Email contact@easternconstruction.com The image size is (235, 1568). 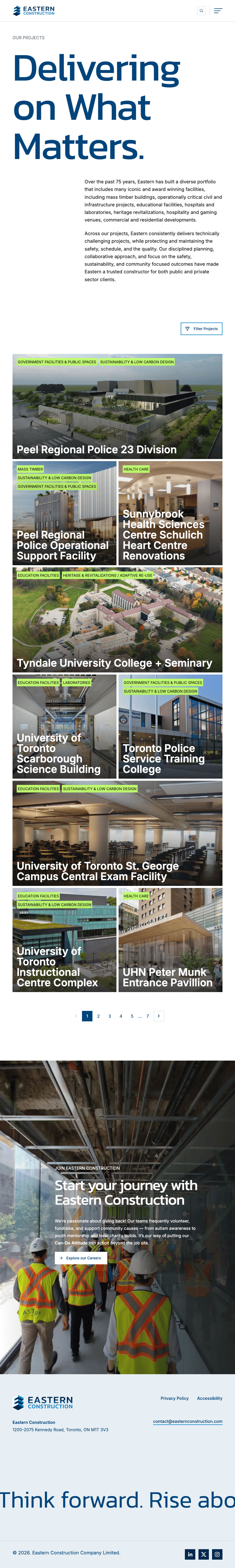[188, 1421]
